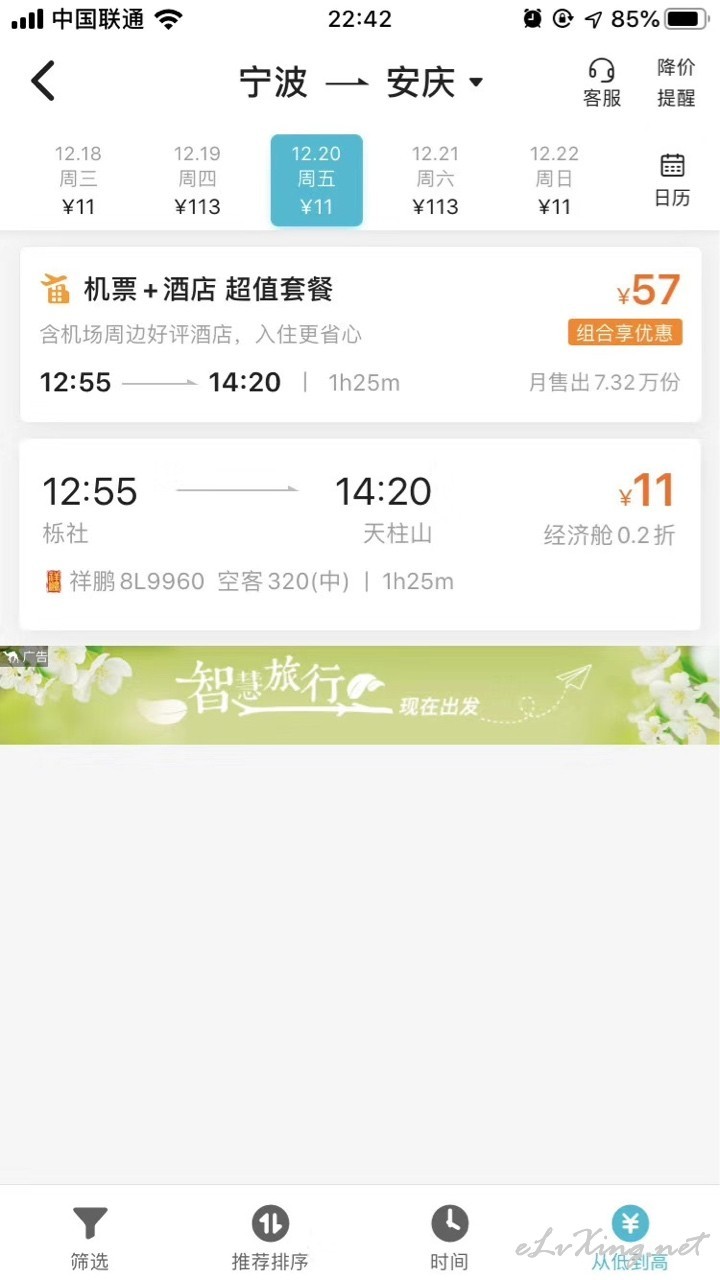Sort by 推荐排序
Viewport: 720px width, 1280px height.
pos(270,1238)
